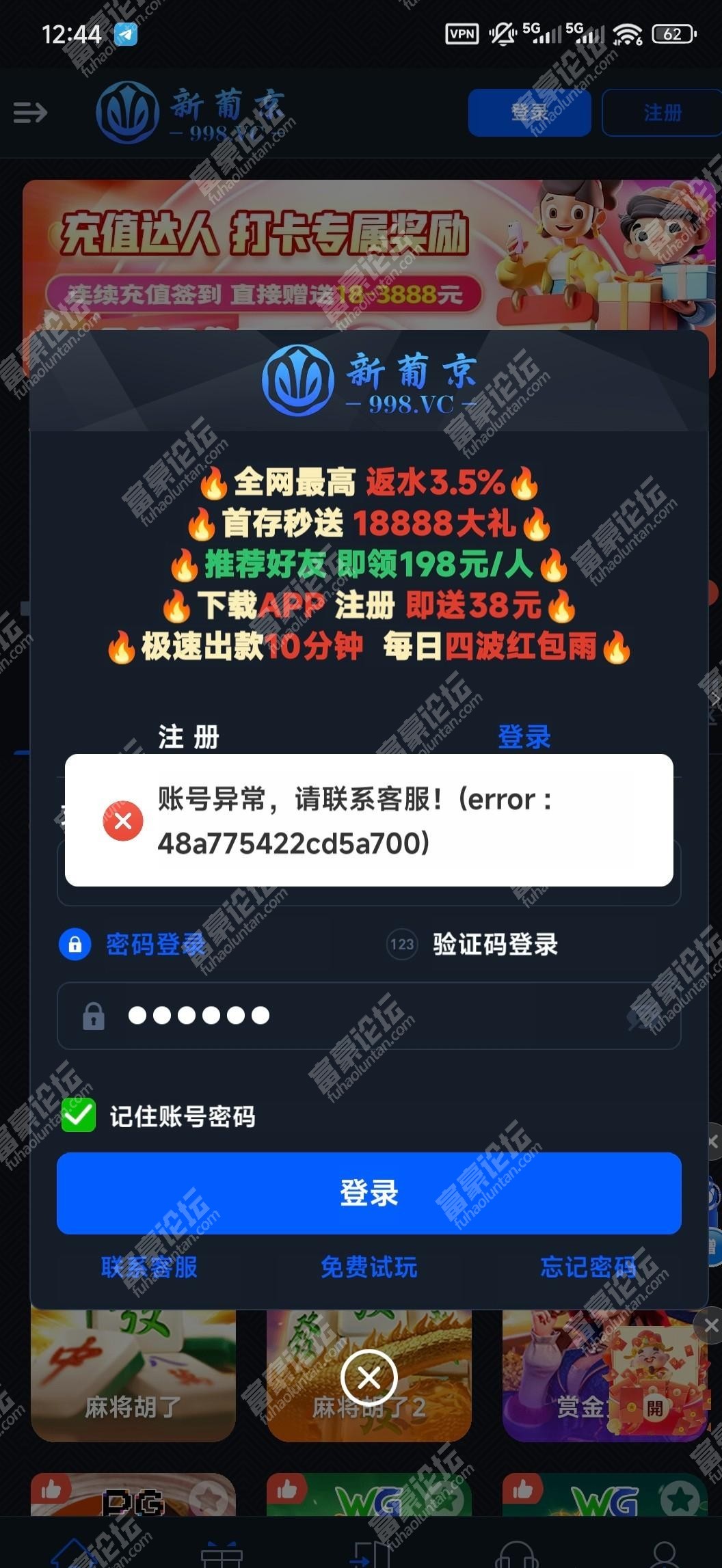Screen dimensions: 722x1568
Task: Tap the blue 登录 submit button
Action: click(369, 1193)
